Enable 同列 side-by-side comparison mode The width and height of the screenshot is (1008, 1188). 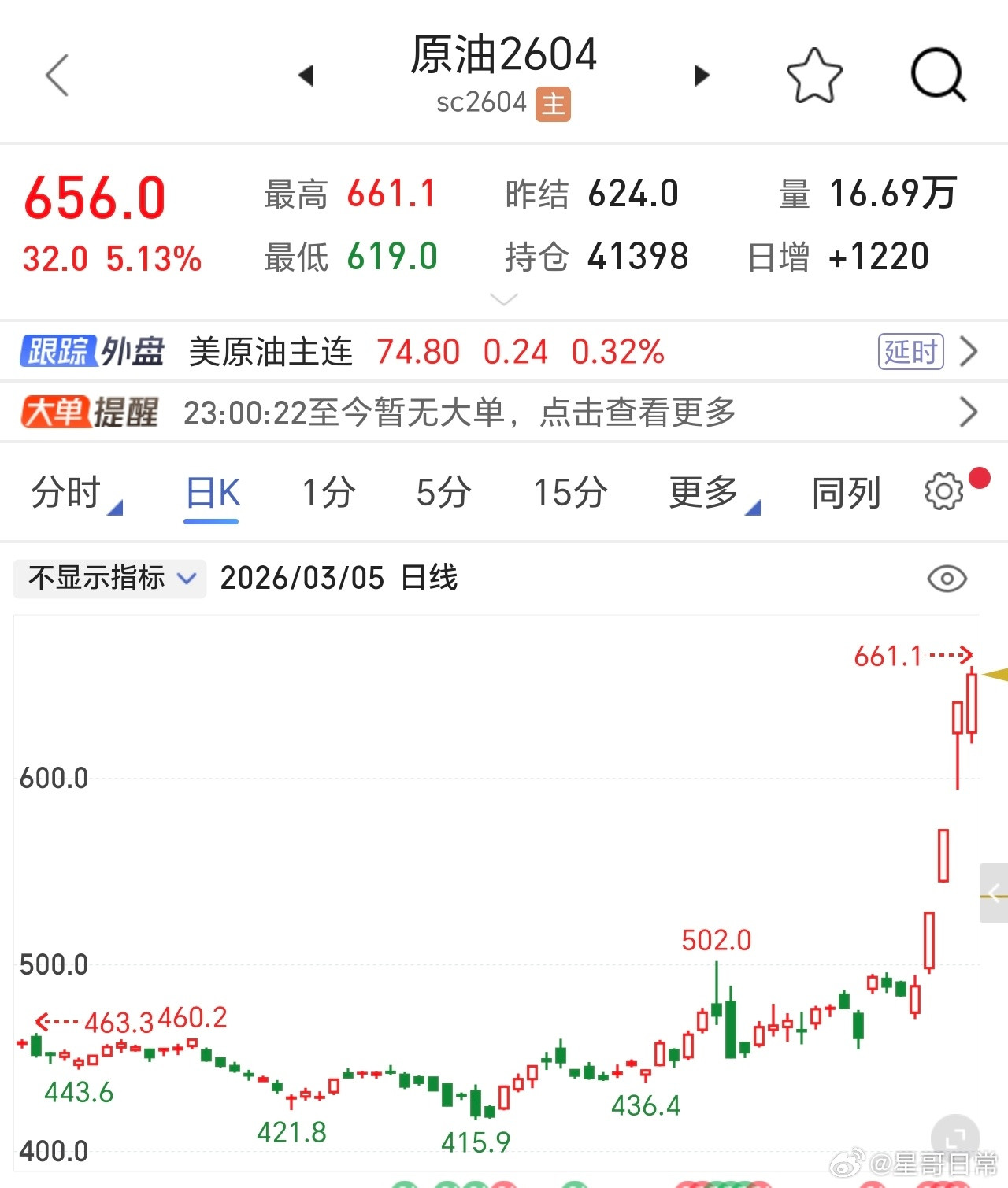click(x=847, y=493)
